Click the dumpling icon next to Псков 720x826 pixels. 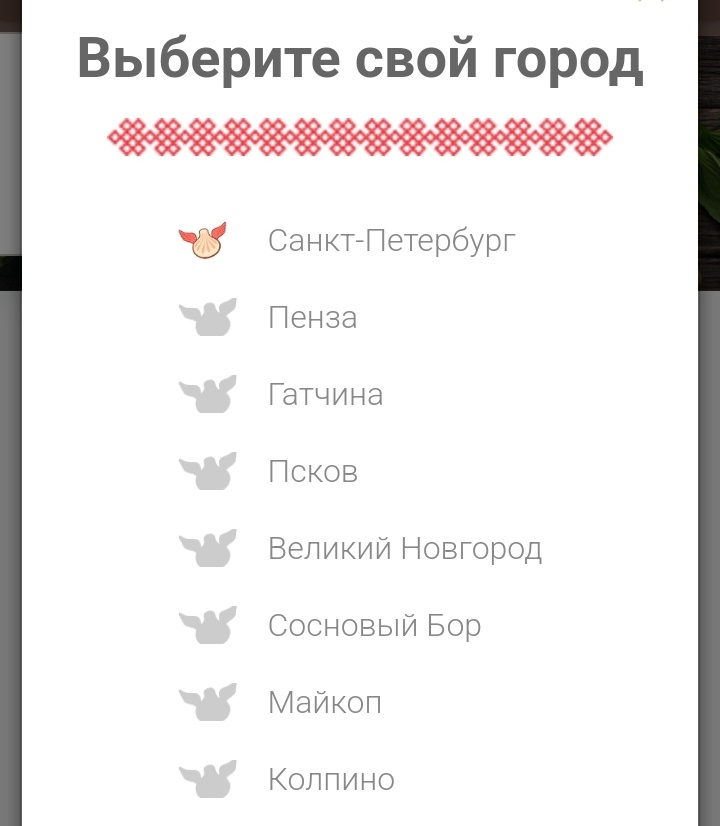coord(207,469)
